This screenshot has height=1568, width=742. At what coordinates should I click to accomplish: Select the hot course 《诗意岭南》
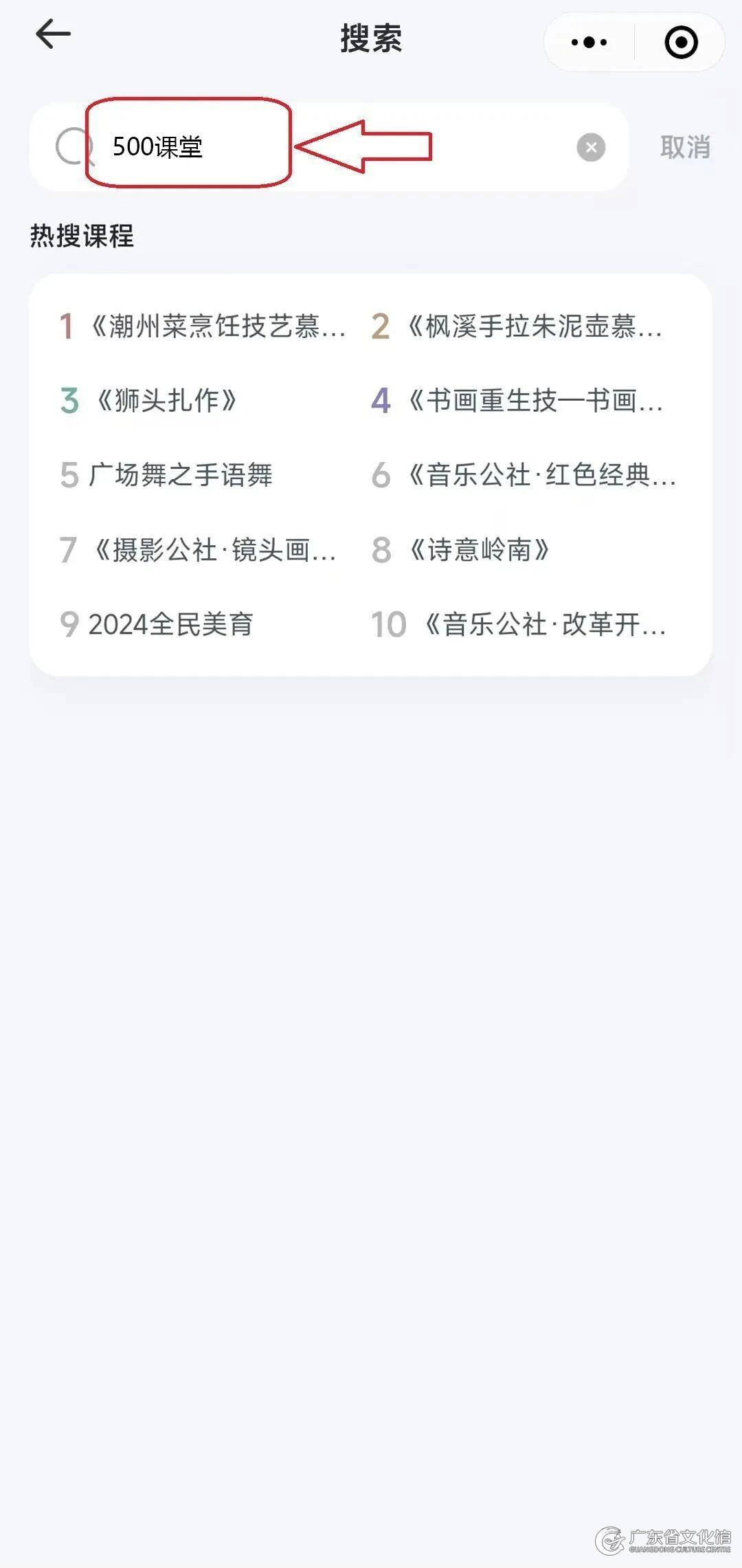click(478, 550)
